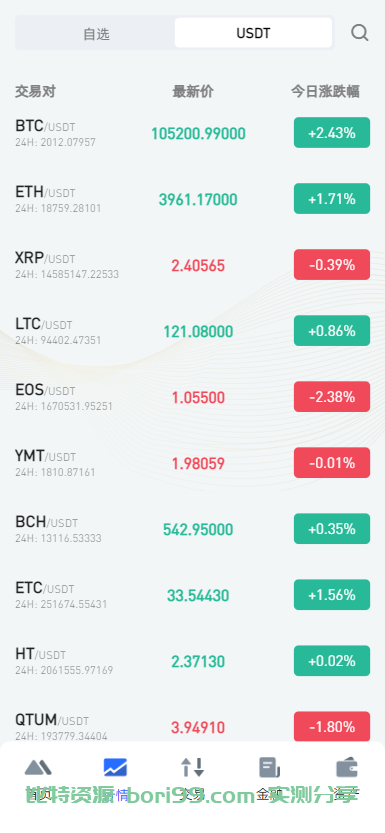
Task: Open the EOS/USDT market row
Action: pos(192,396)
